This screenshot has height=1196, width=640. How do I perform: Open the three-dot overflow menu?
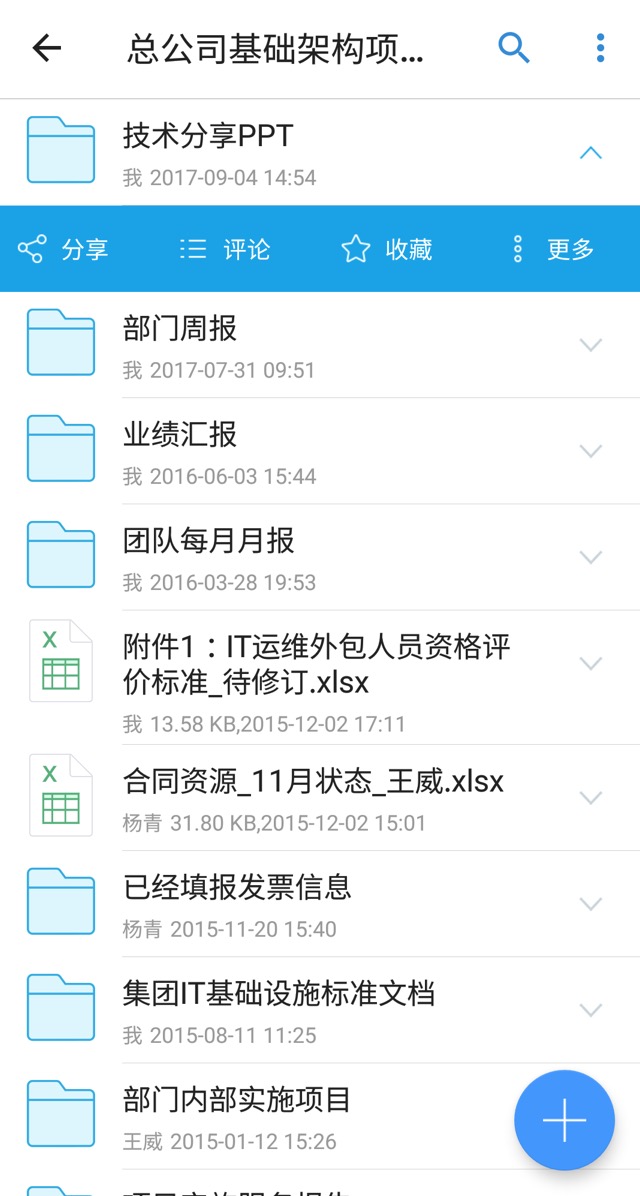(600, 48)
